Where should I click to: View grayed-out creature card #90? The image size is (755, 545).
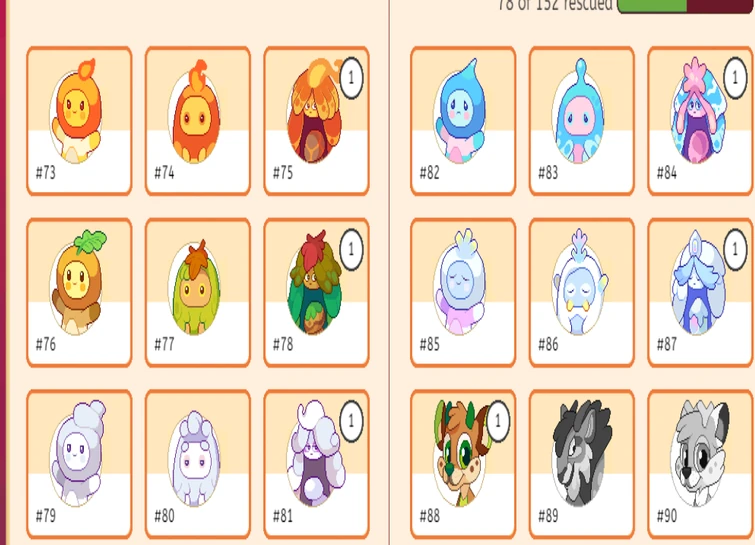[x=700, y=463]
